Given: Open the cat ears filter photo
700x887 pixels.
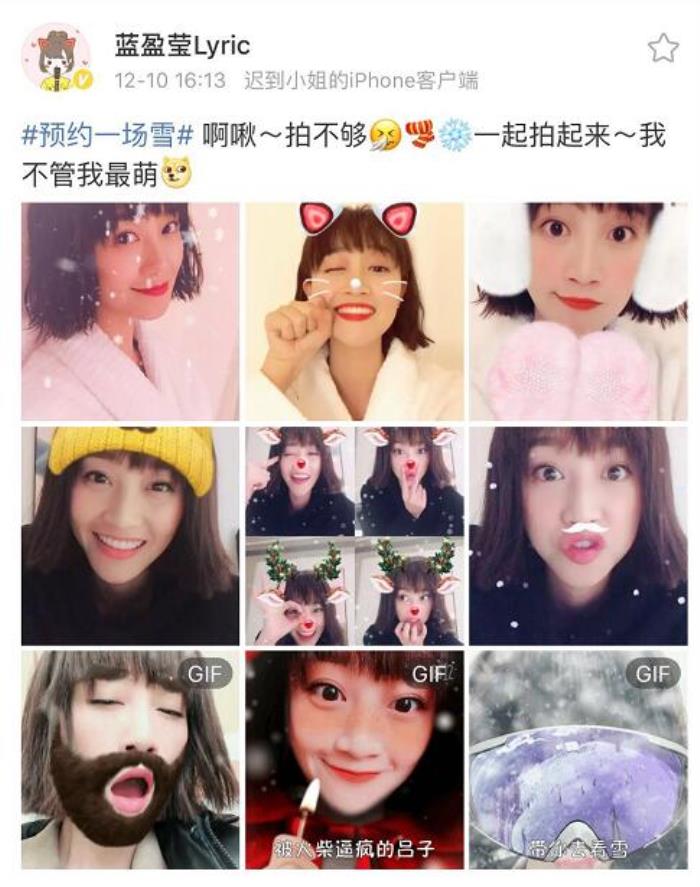Looking at the screenshot, I should (355, 311).
